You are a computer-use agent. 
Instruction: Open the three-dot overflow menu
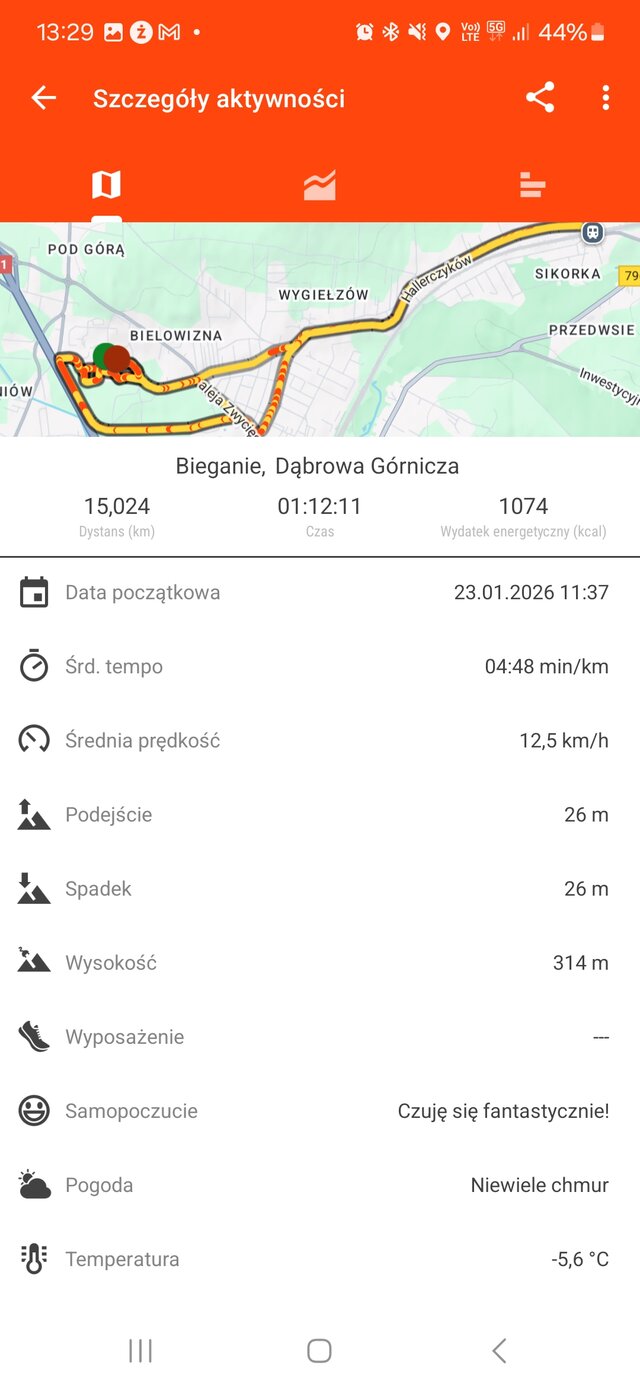(x=605, y=98)
